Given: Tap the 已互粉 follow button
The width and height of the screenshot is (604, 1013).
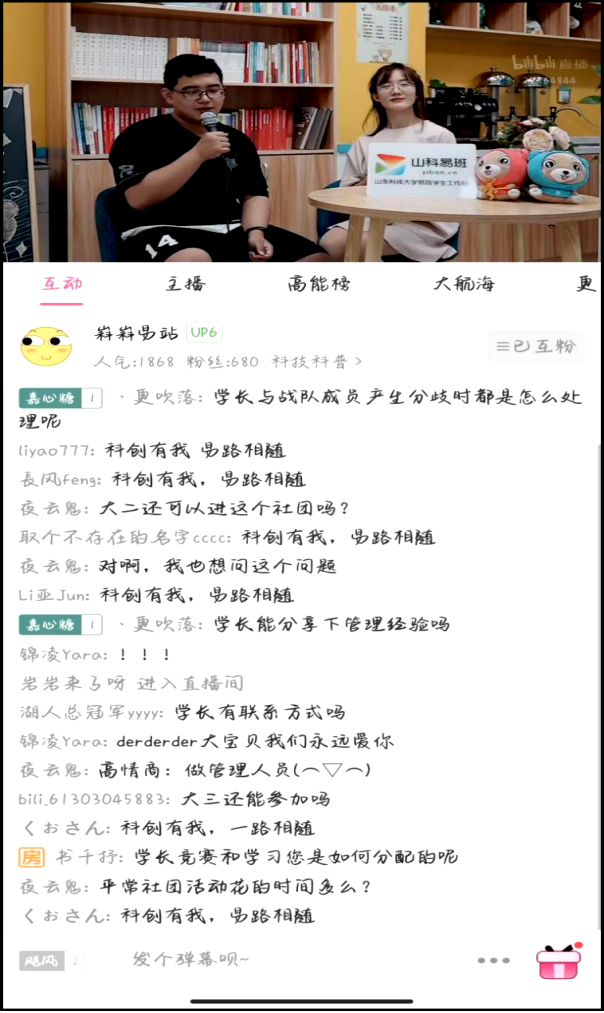Looking at the screenshot, I should (x=536, y=346).
